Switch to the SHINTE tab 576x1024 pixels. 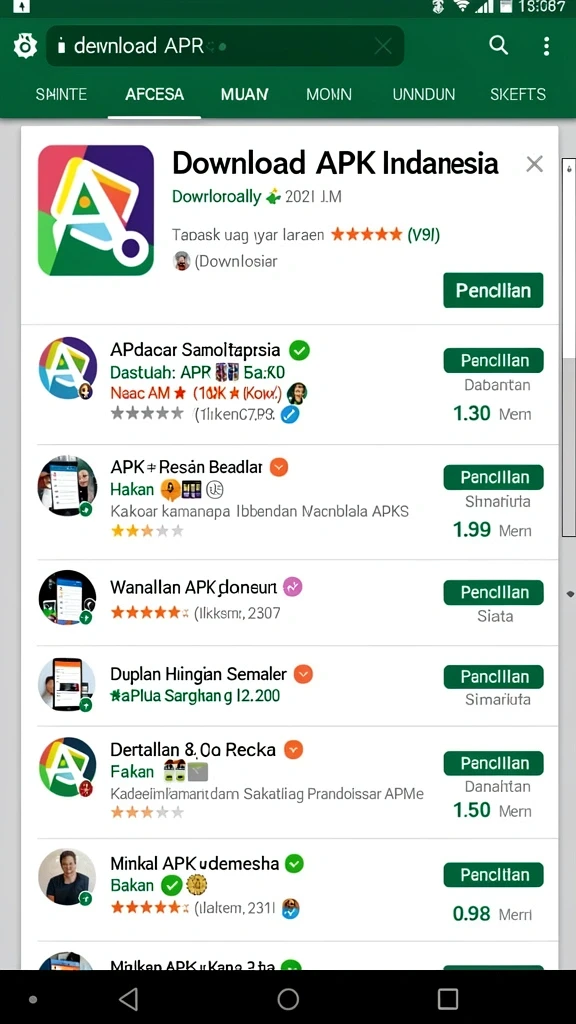point(61,95)
